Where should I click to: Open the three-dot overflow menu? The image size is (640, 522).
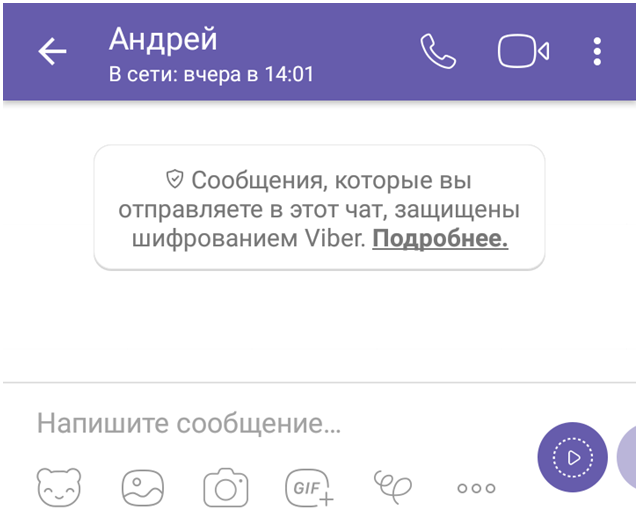[x=597, y=51]
